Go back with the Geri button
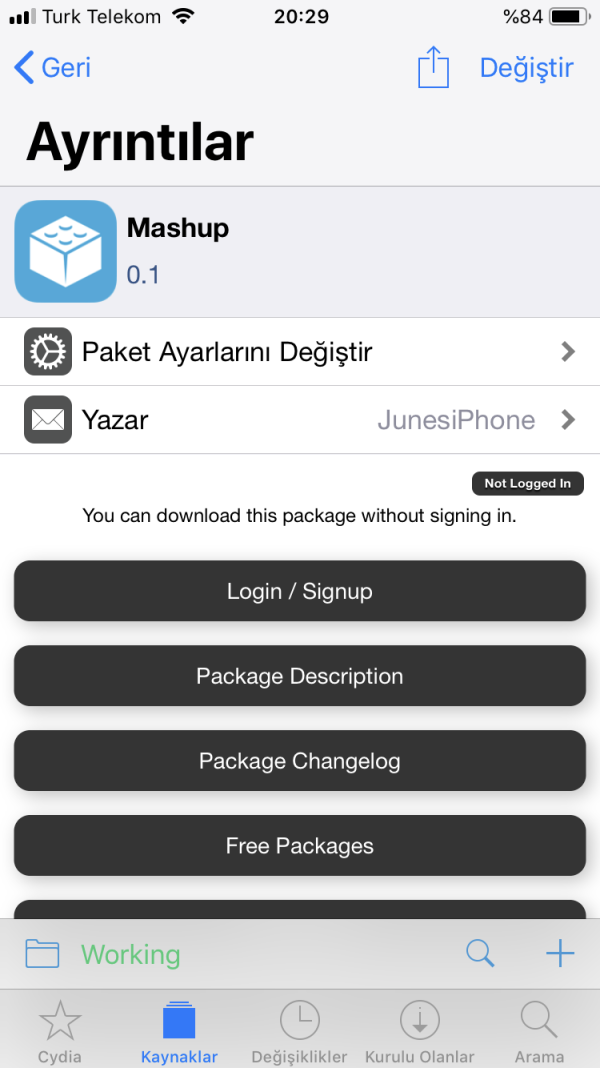The image size is (600, 1068). coord(53,68)
